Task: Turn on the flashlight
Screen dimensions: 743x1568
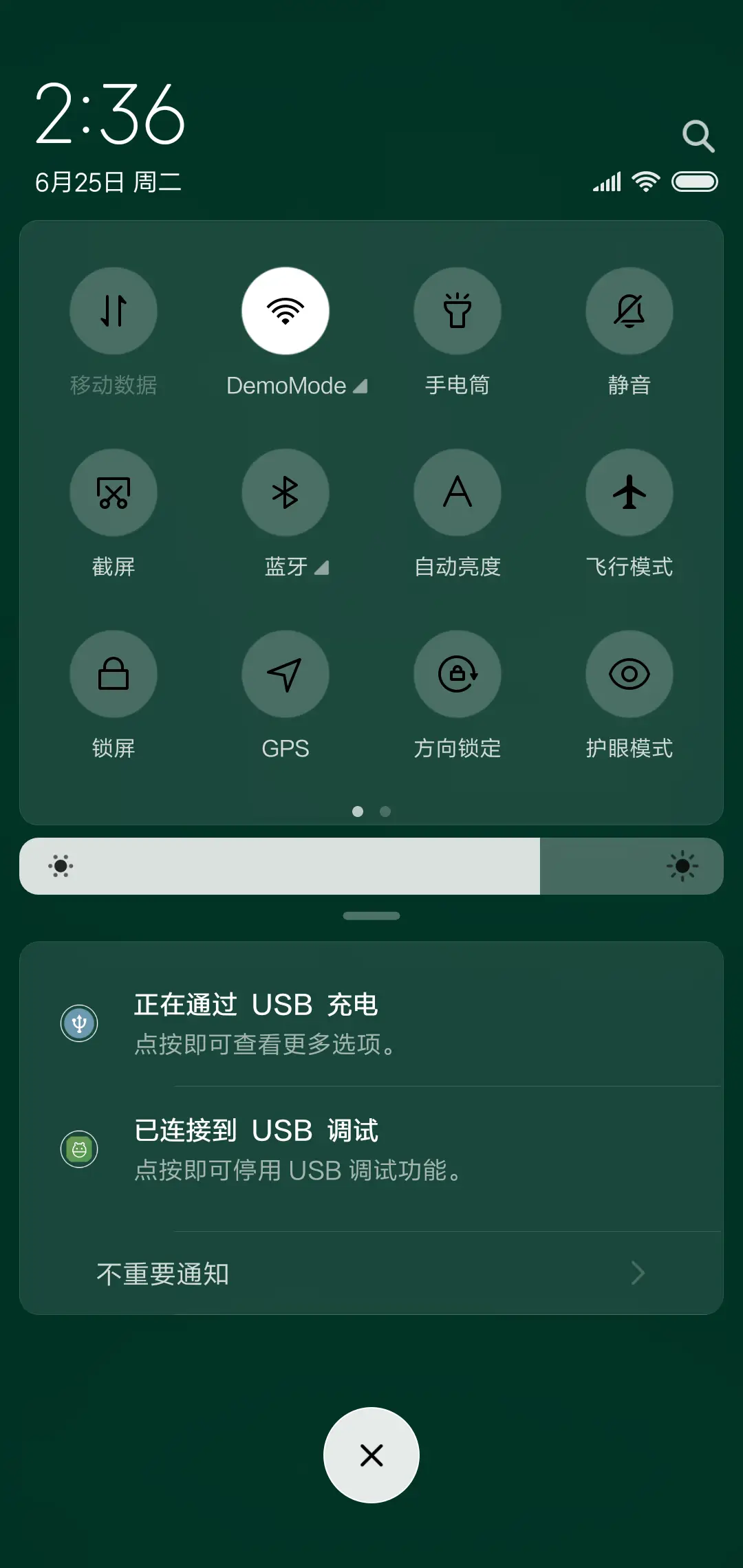Action: pyautogui.click(x=457, y=311)
